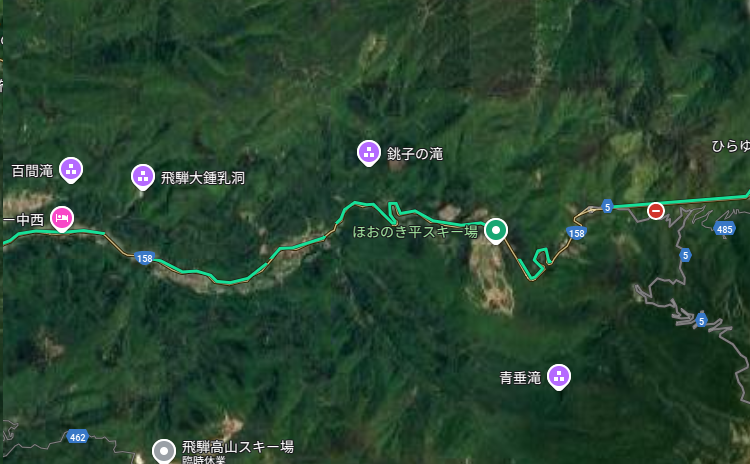Tap the pink 中西 hotel pin
This screenshot has height=464, width=750.
(62, 217)
